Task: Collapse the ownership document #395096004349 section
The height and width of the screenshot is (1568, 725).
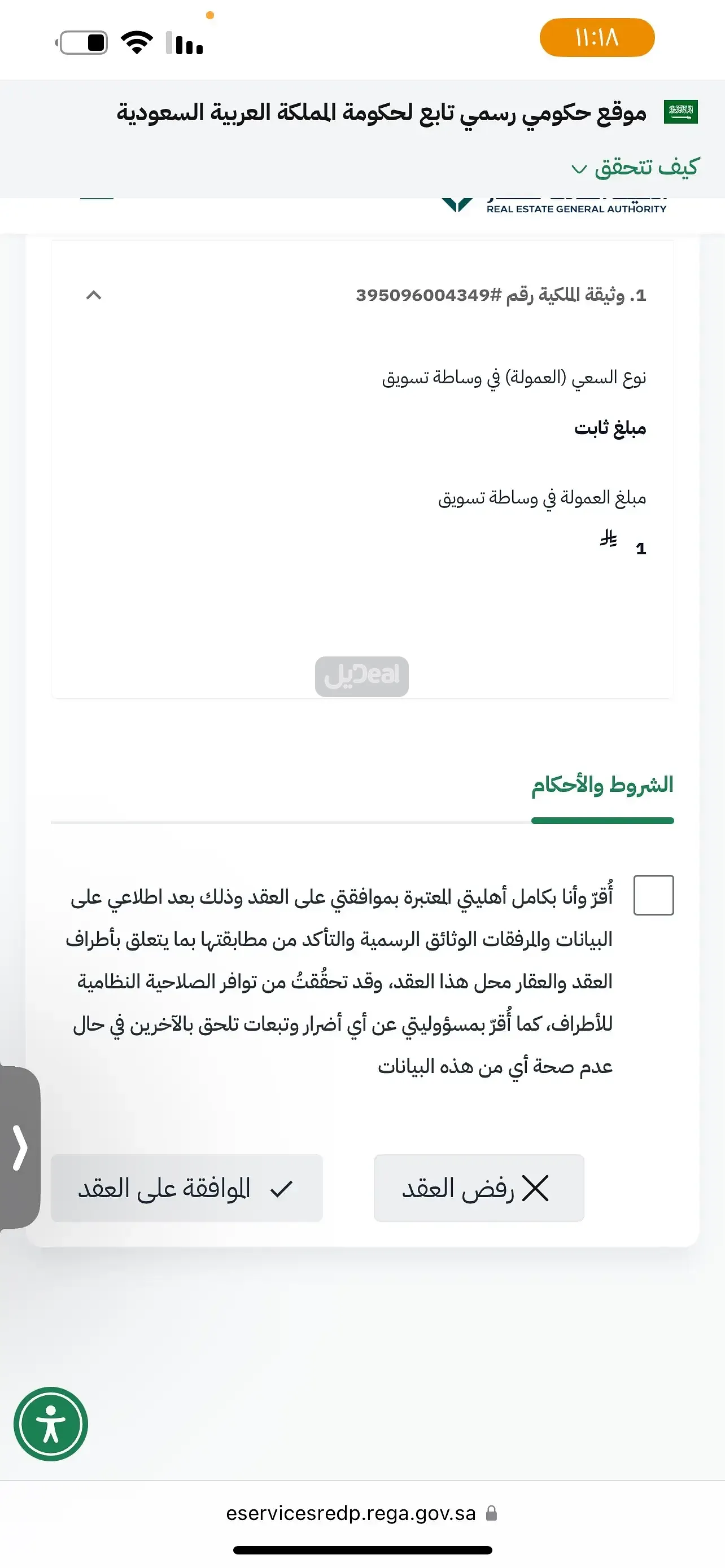Action: point(94,296)
